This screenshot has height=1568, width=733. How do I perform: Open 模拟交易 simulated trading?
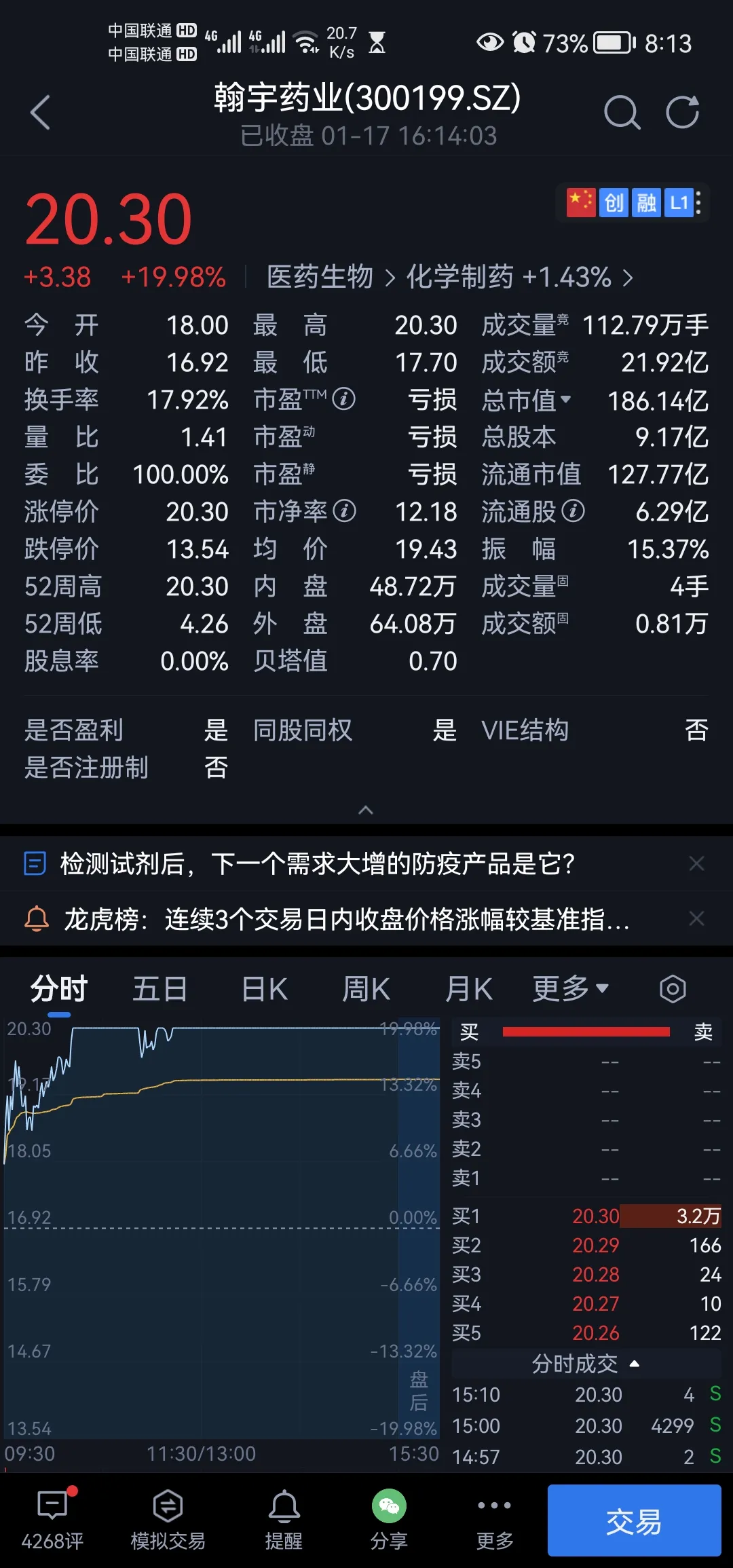pyautogui.click(x=168, y=1520)
